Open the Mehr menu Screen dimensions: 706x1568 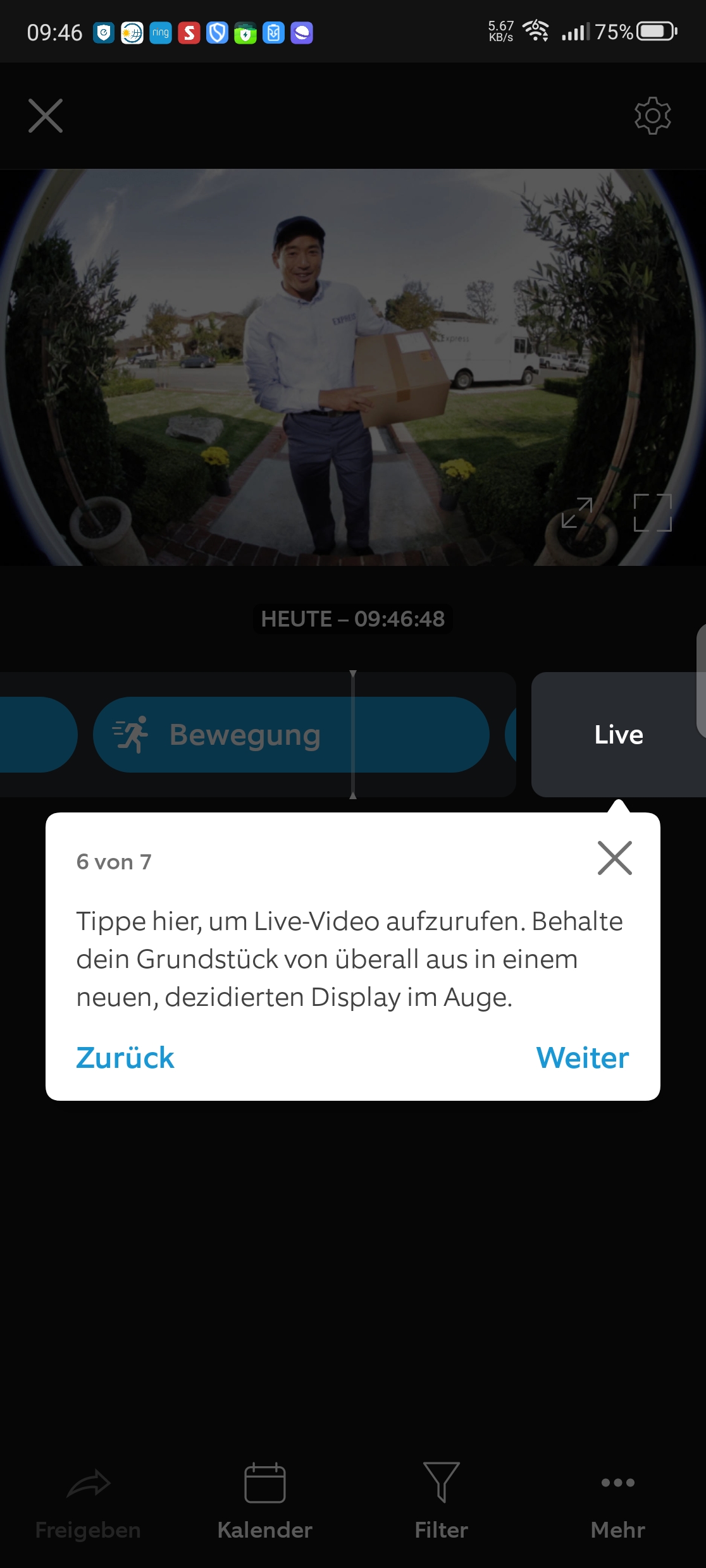point(617,1500)
